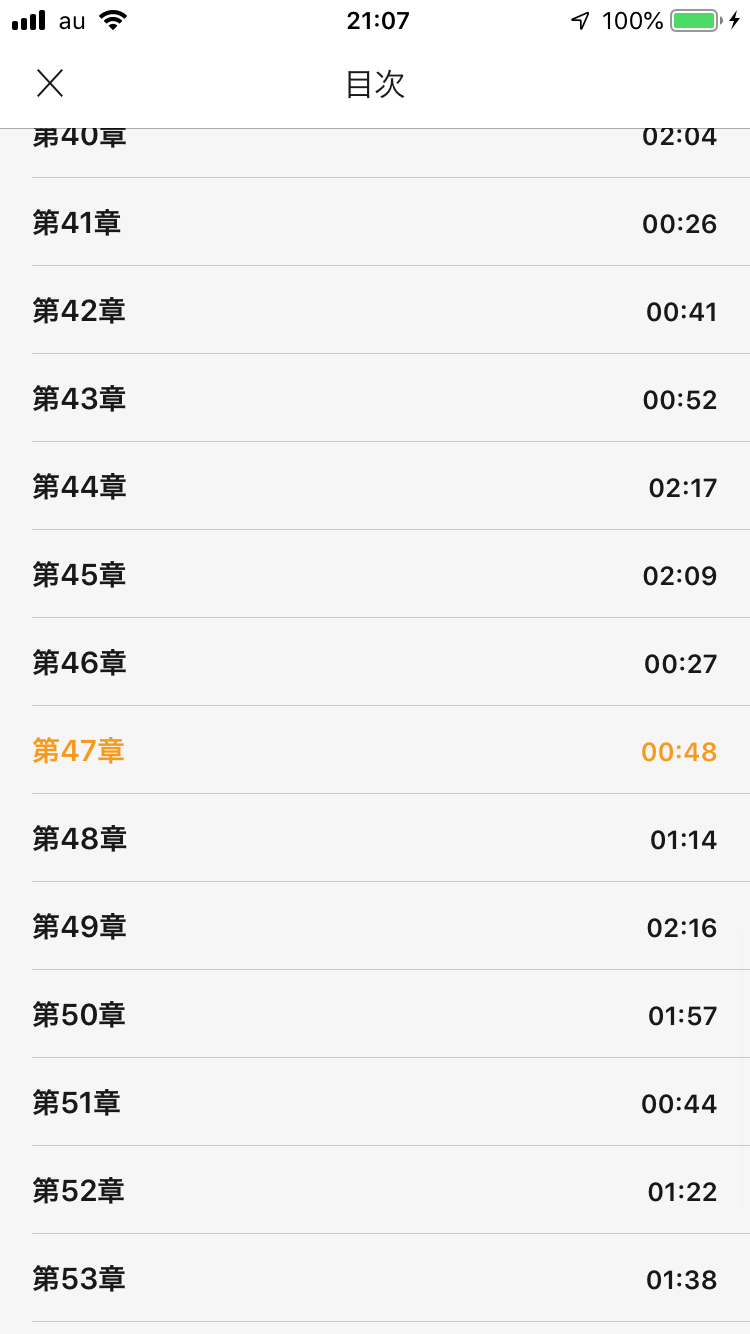The height and width of the screenshot is (1334, 750).
Task: Select chapter 第50章
Action: click(375, 1014)
